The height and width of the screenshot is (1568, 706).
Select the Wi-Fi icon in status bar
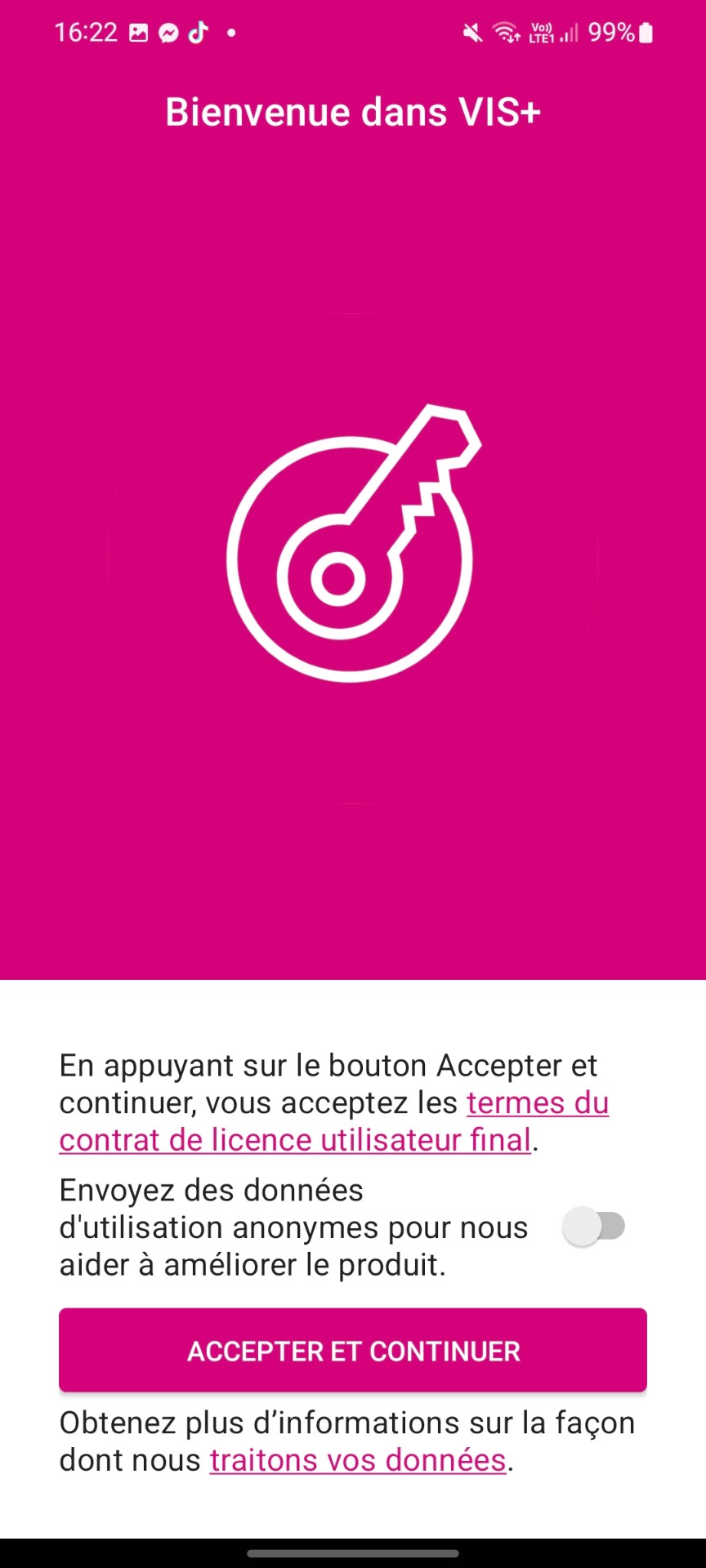(506, 33)
